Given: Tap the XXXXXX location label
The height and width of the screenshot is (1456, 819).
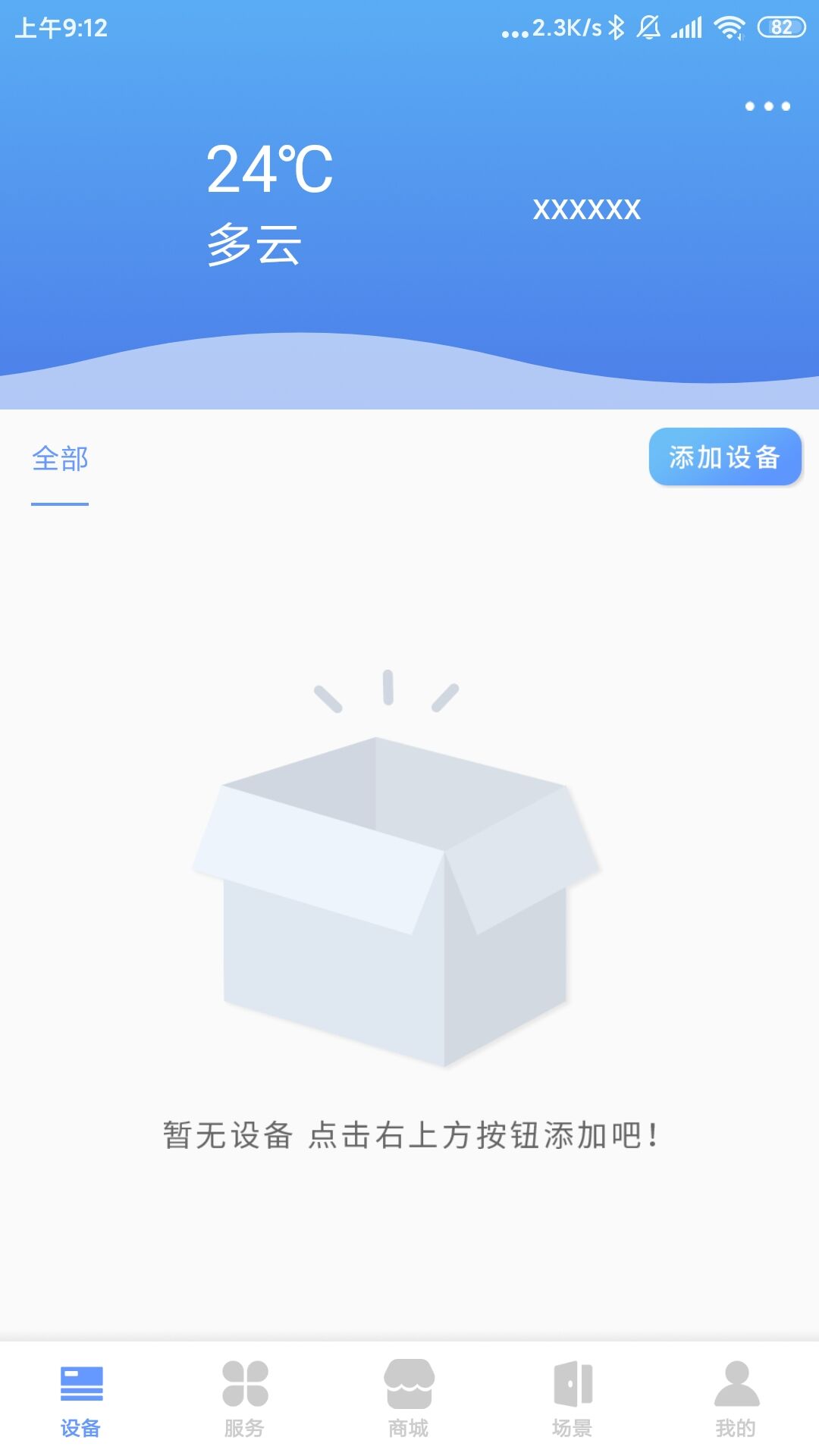Looking at the screenshot, I should click(x=588, y=210).
